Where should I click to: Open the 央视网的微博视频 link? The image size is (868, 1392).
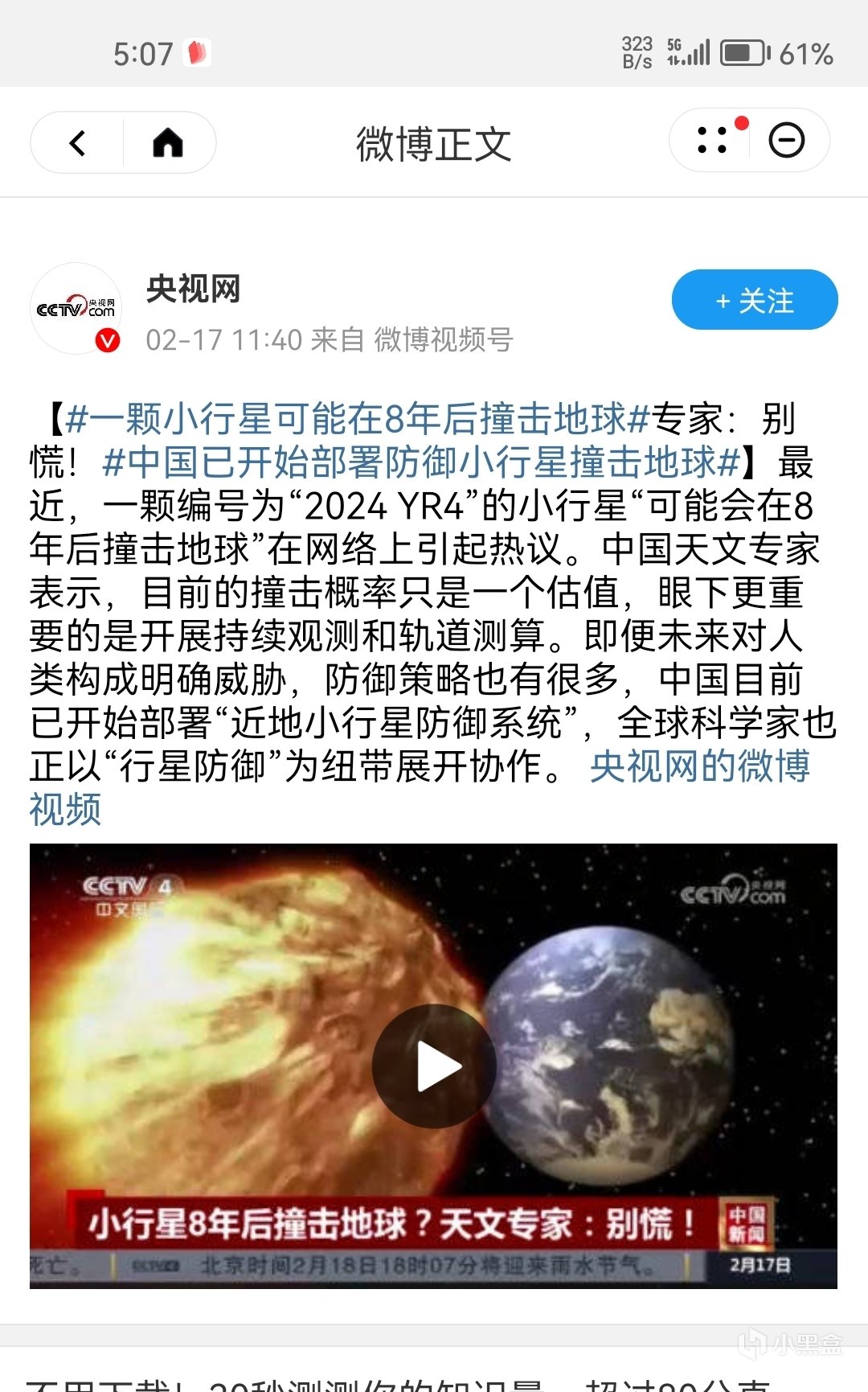(699, 766)
